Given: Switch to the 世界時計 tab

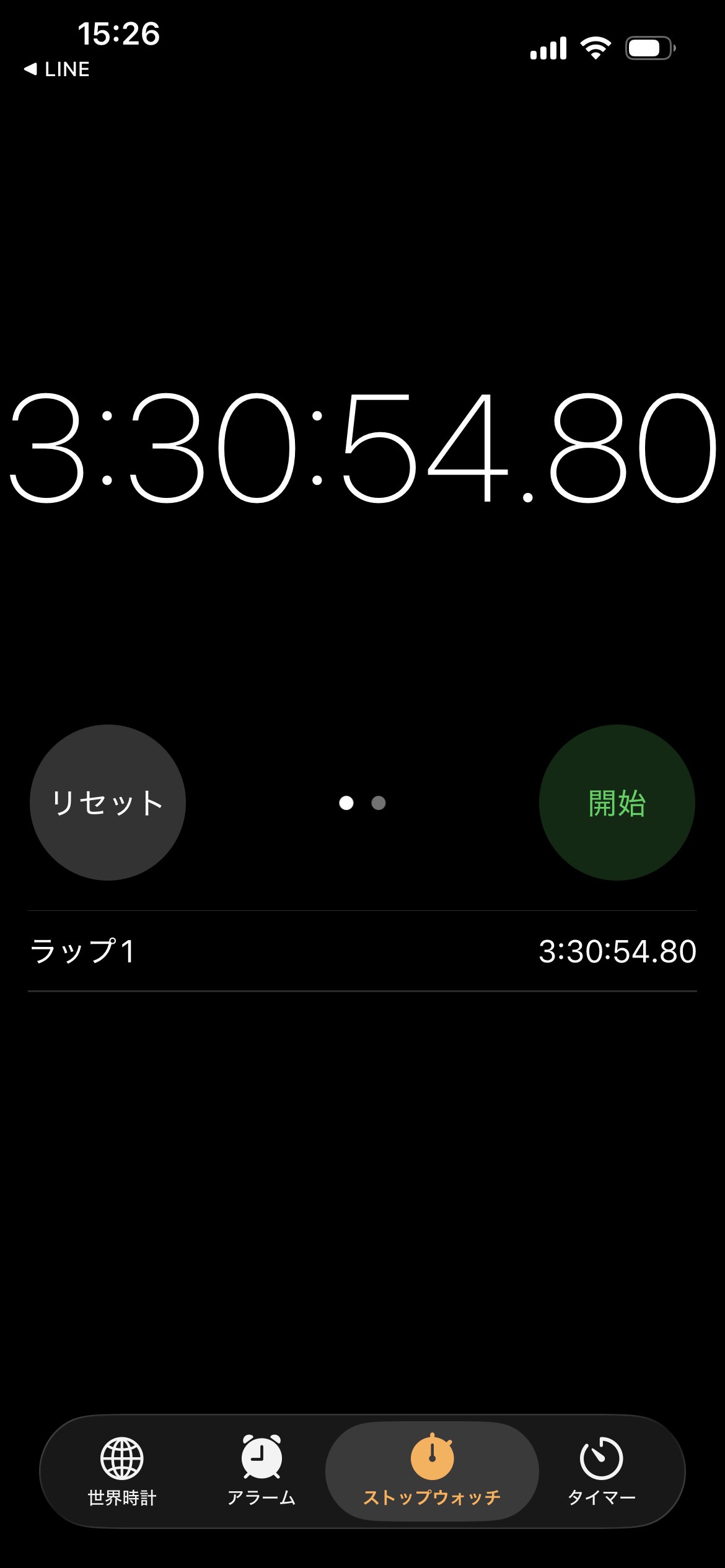Looking at the screenshot, I should 122,1471.
